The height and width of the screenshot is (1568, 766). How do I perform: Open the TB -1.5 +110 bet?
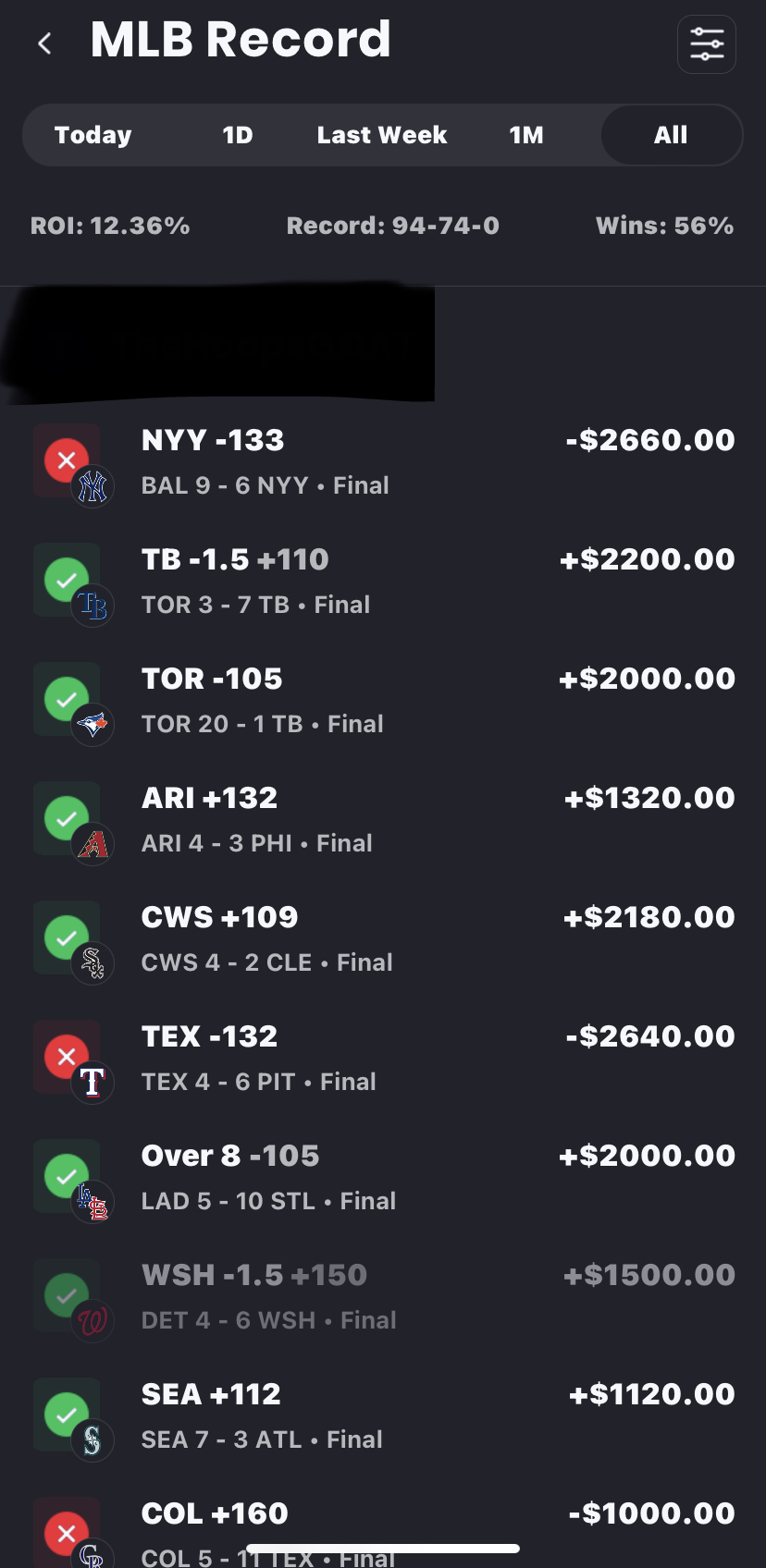coord(383,581)
